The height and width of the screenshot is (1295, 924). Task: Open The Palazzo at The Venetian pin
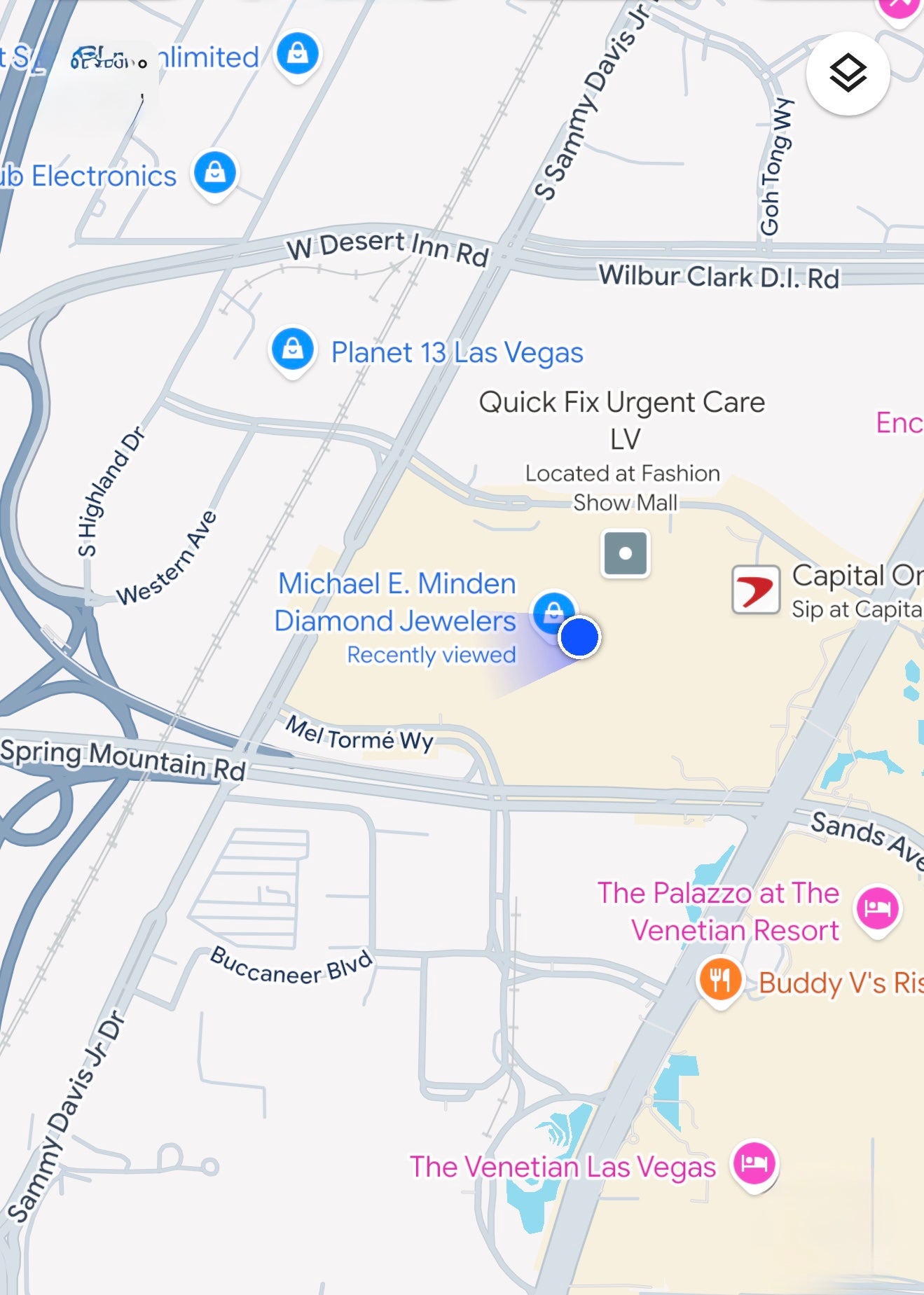[x=877, y=908]
